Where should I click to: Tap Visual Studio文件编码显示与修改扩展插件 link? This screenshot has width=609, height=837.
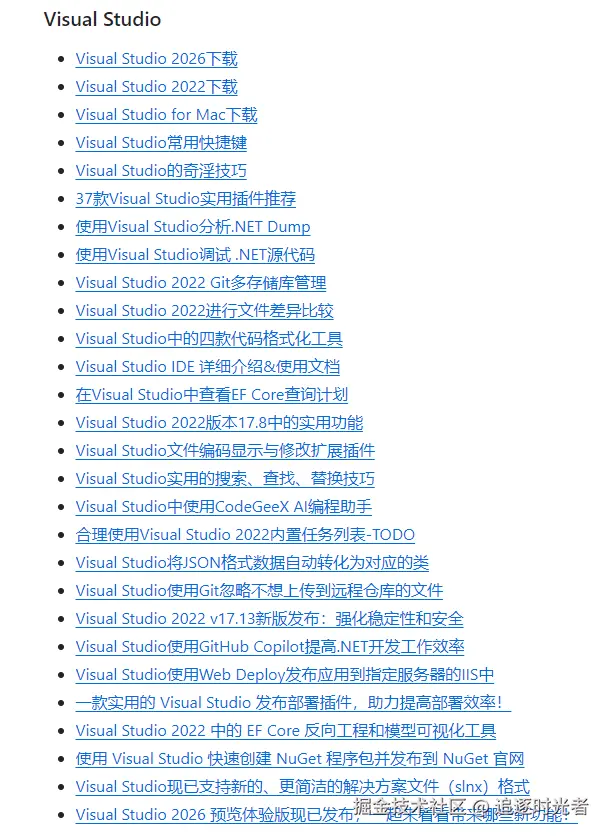[225, 451]
